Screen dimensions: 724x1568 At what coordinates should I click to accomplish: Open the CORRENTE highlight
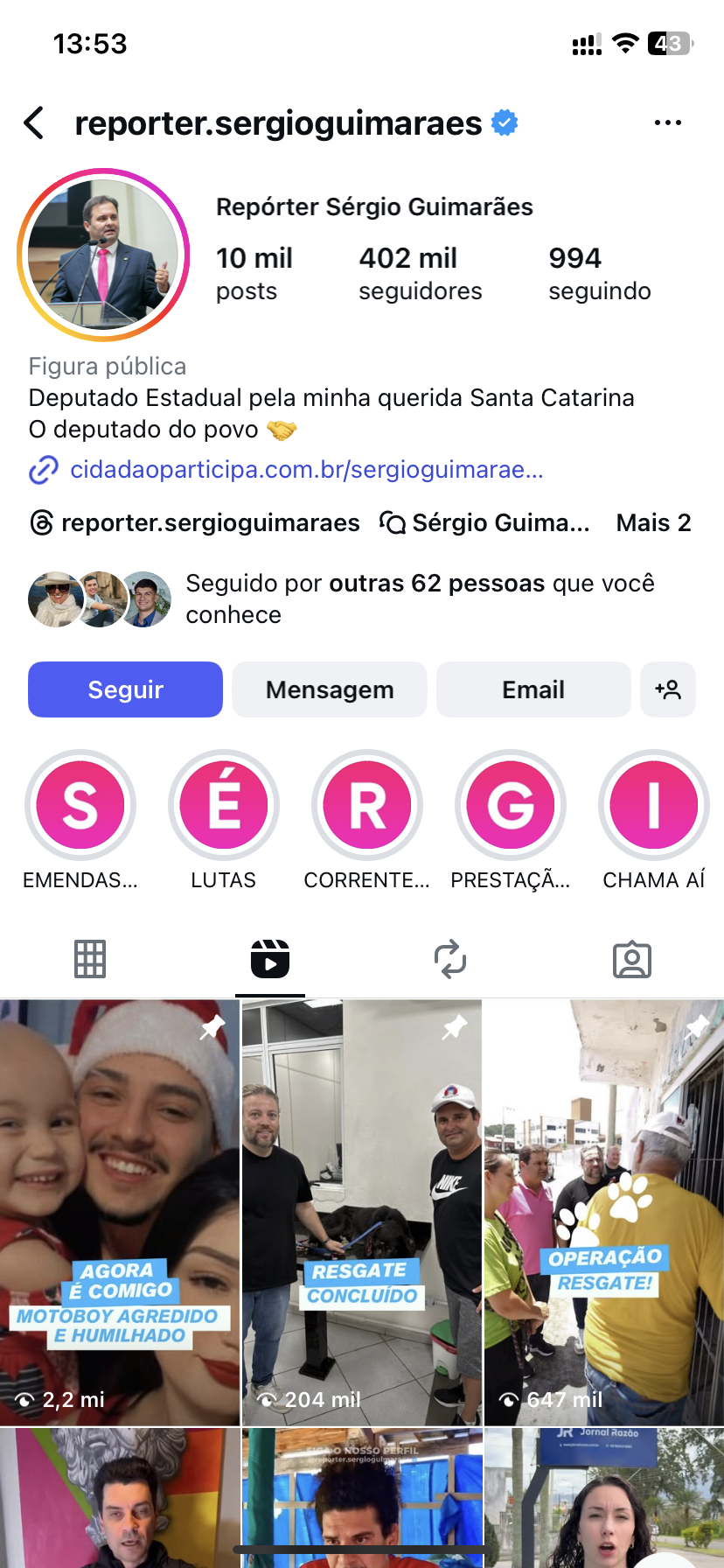(367, 806)
